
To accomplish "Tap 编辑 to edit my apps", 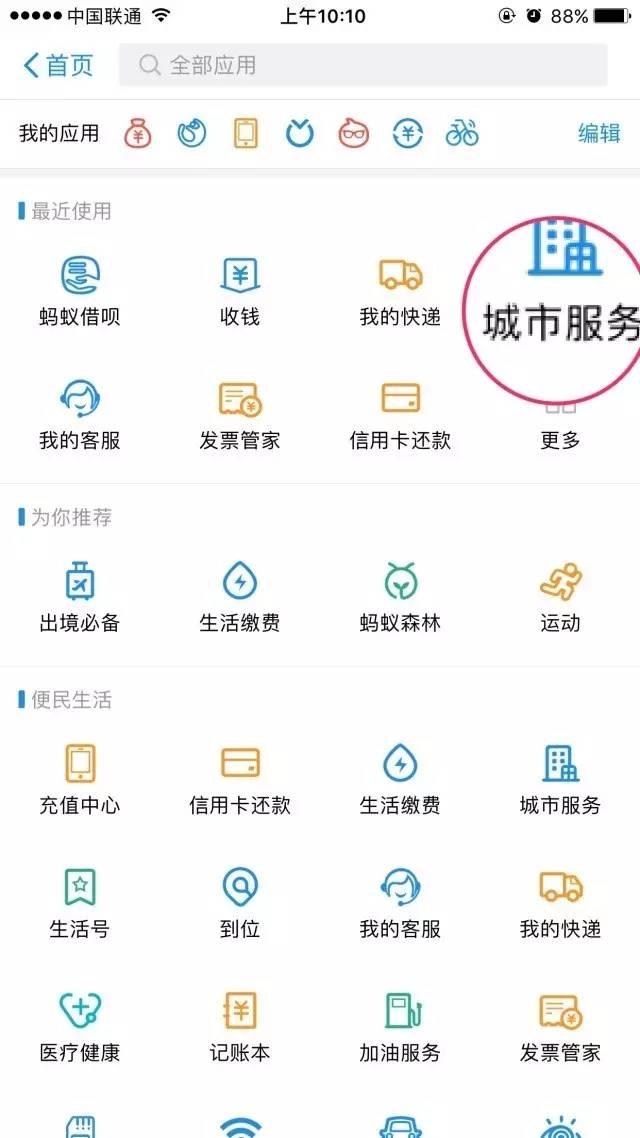I will (x=599, y=133).
